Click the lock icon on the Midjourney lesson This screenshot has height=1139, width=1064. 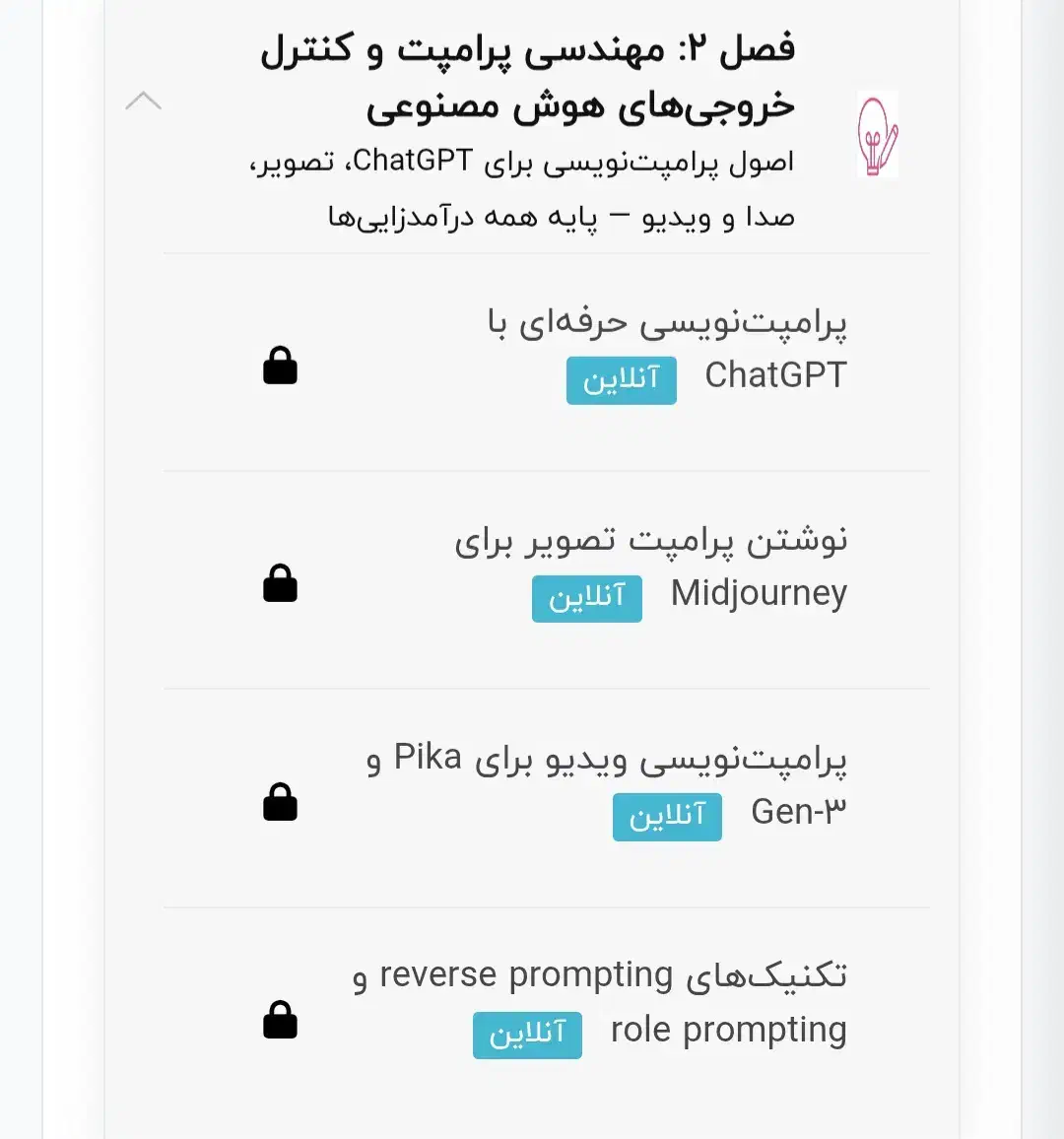280,583
